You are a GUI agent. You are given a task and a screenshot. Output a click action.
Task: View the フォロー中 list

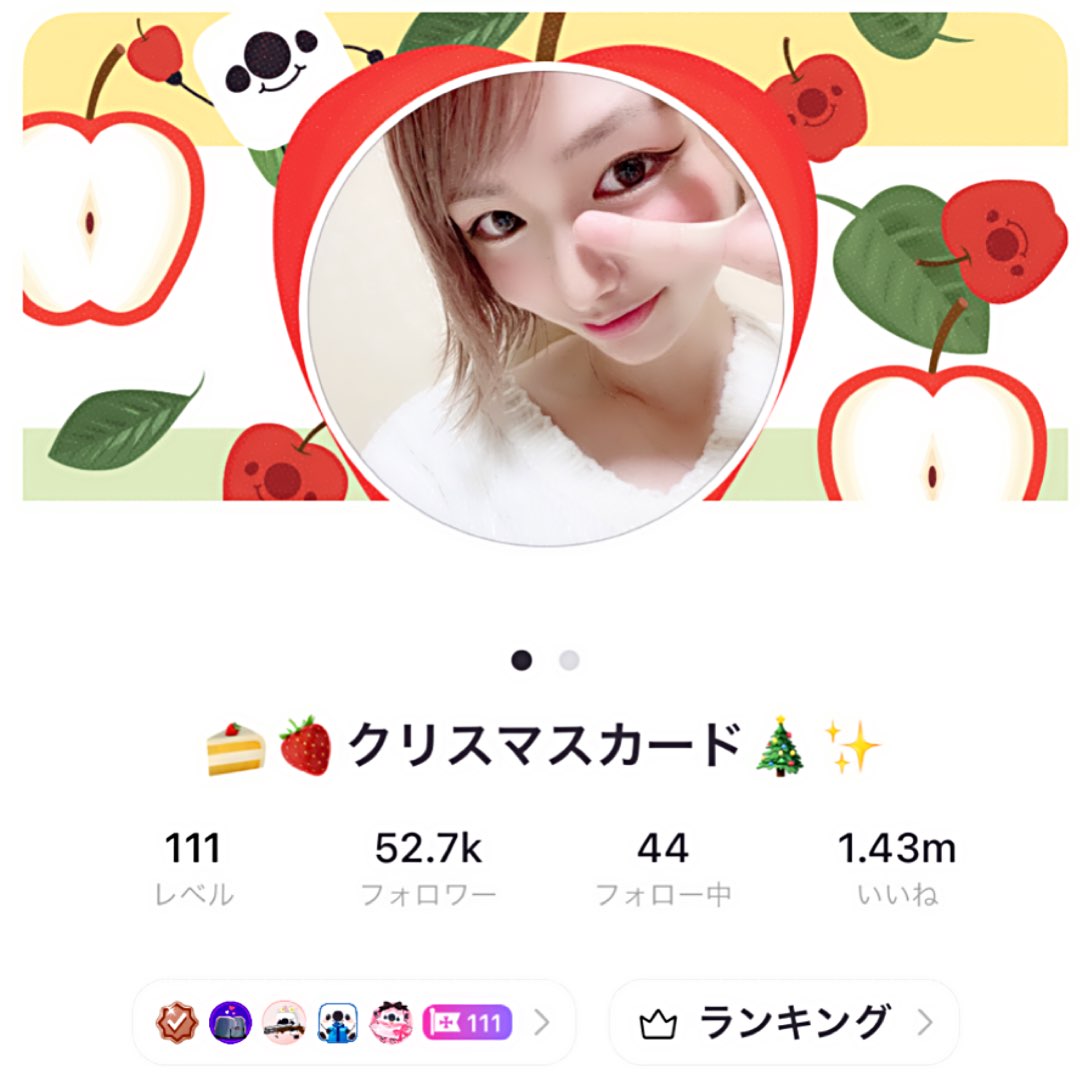click(663, 868)
